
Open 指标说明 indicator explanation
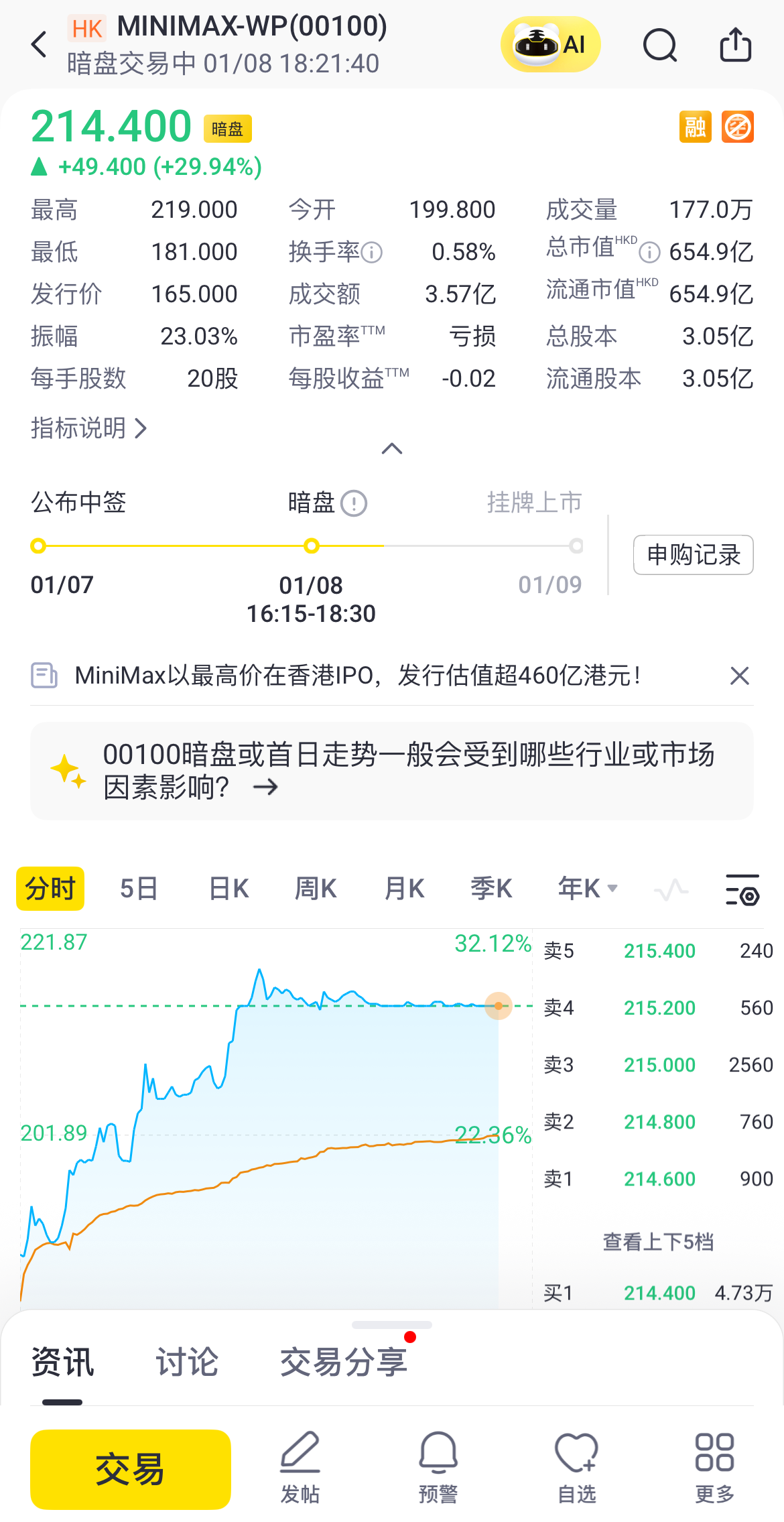(x=88, y=428)
